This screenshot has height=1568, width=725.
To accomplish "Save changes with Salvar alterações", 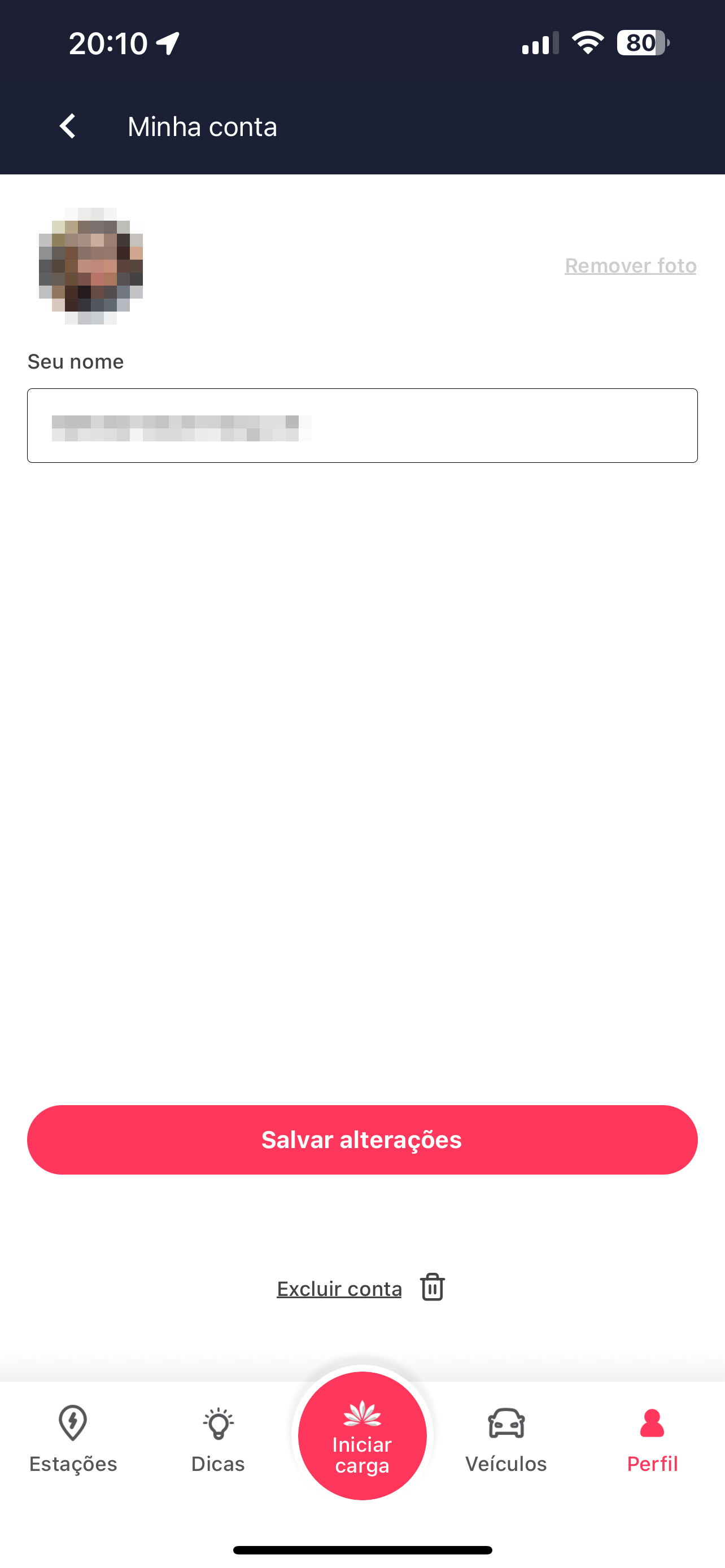I will click(x=362, y=1140).
